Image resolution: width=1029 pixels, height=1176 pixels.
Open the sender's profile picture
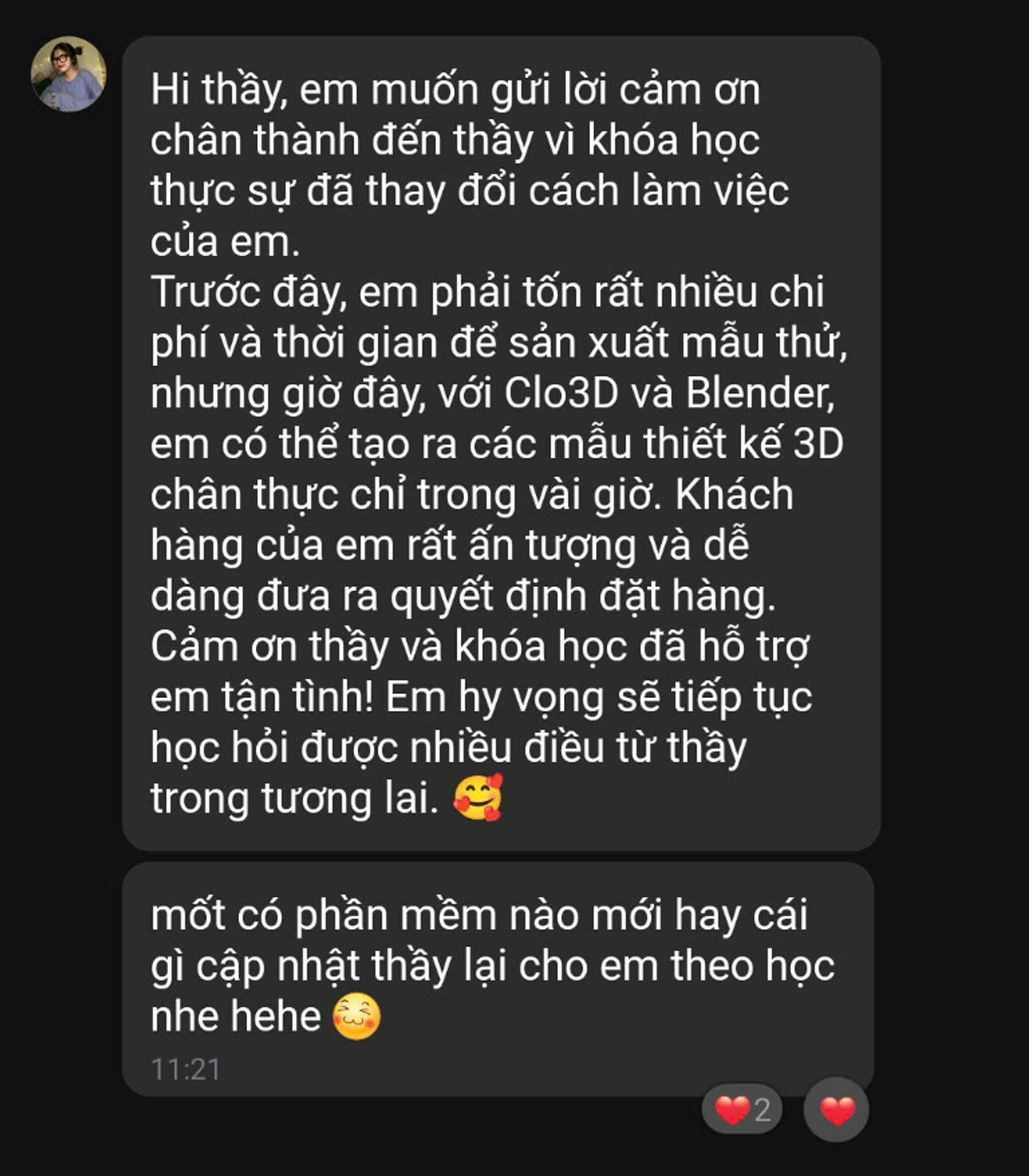(x=68, y=74)
